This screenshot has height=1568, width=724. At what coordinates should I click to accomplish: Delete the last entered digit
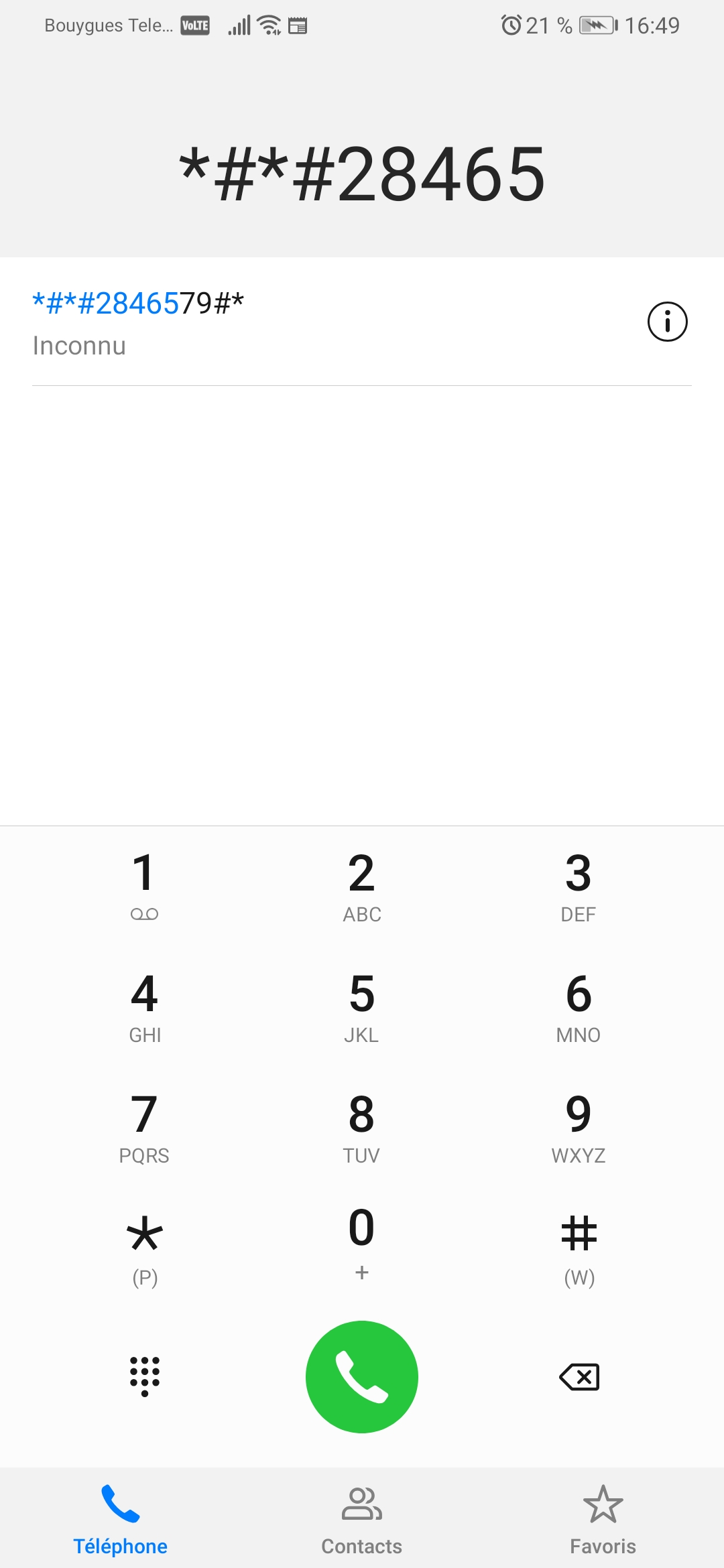click(x=579, y=1377)
